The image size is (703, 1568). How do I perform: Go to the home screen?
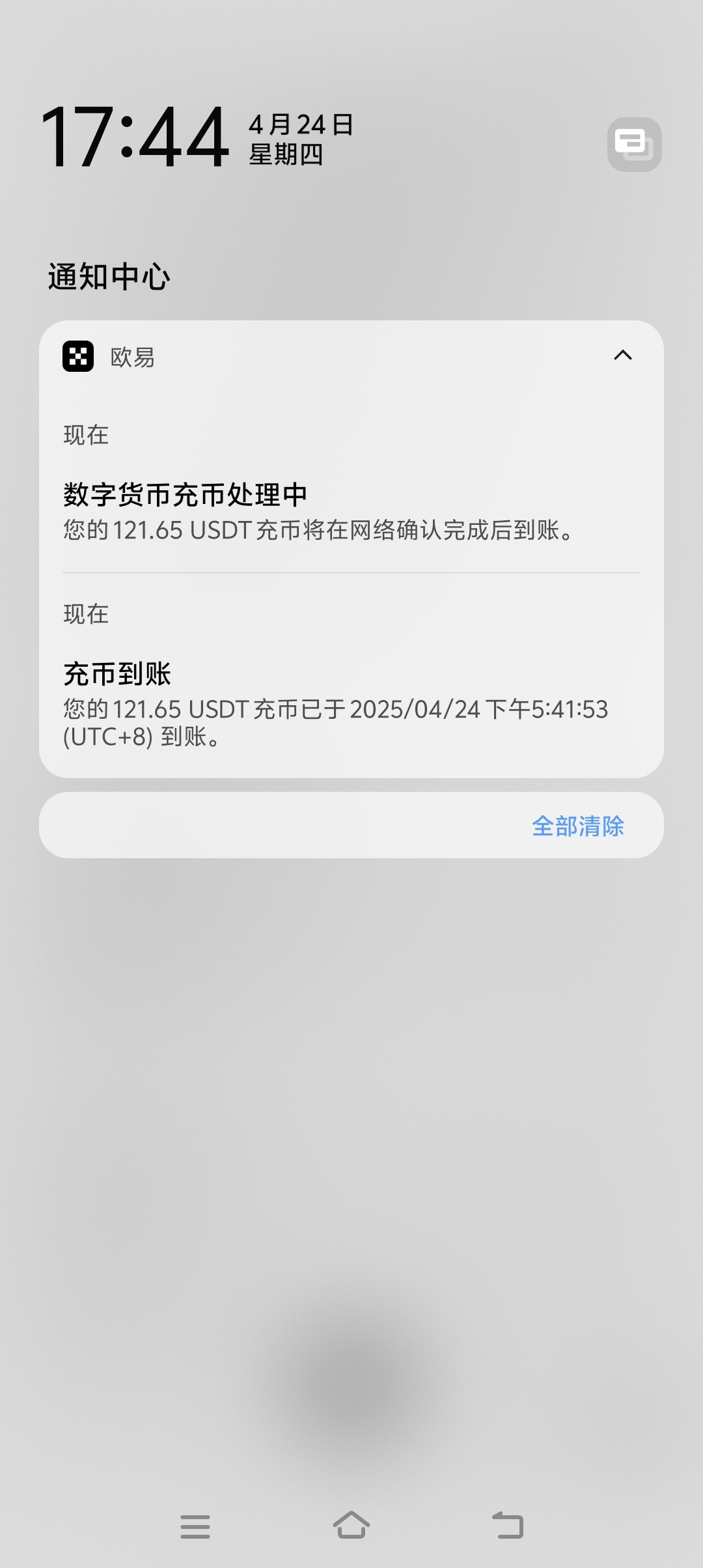pyautogui.click(x=351, y=1525)
